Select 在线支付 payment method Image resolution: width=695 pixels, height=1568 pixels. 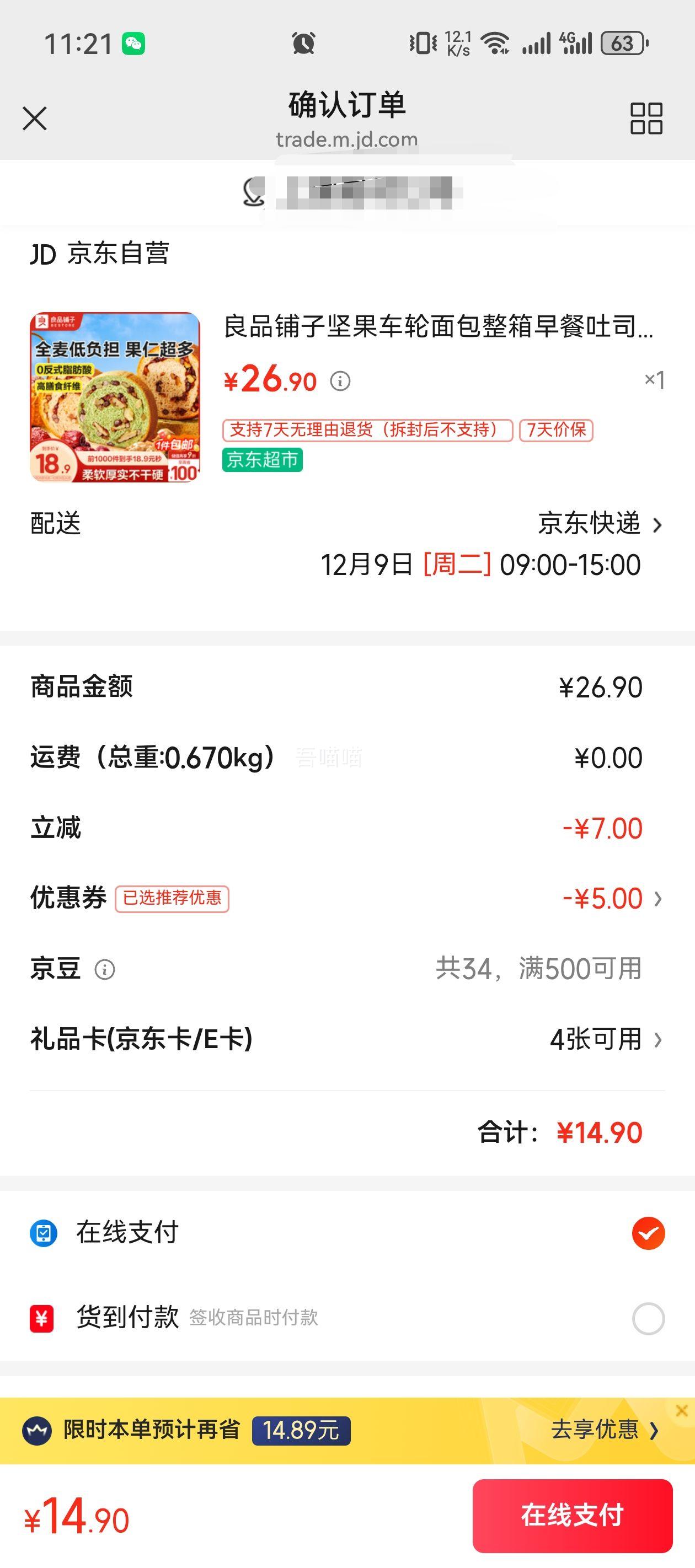click(x=648, y=1234)
